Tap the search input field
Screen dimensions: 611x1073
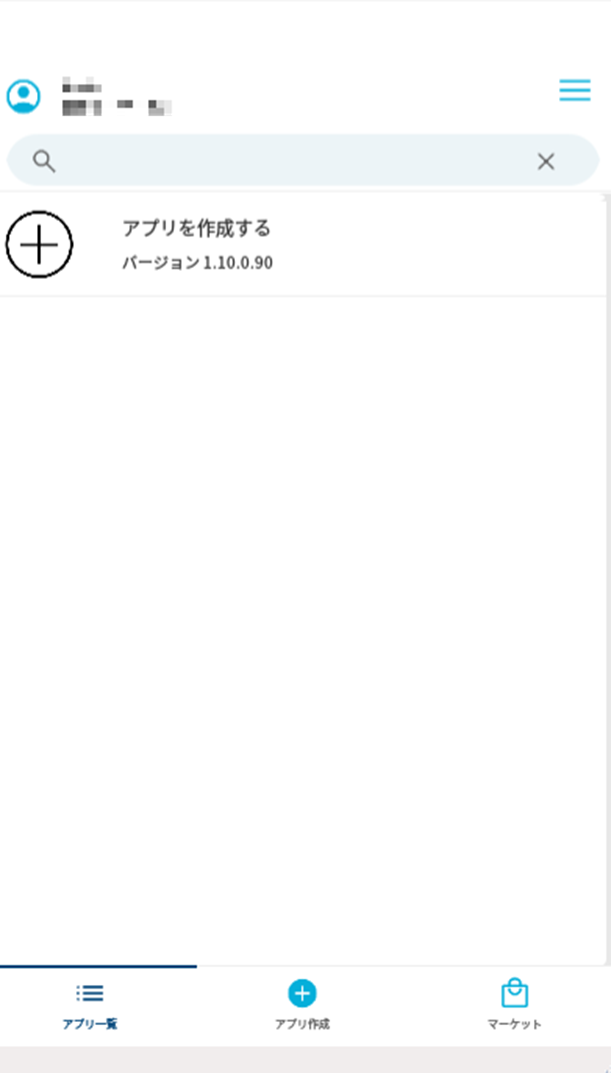click(290, 161)
